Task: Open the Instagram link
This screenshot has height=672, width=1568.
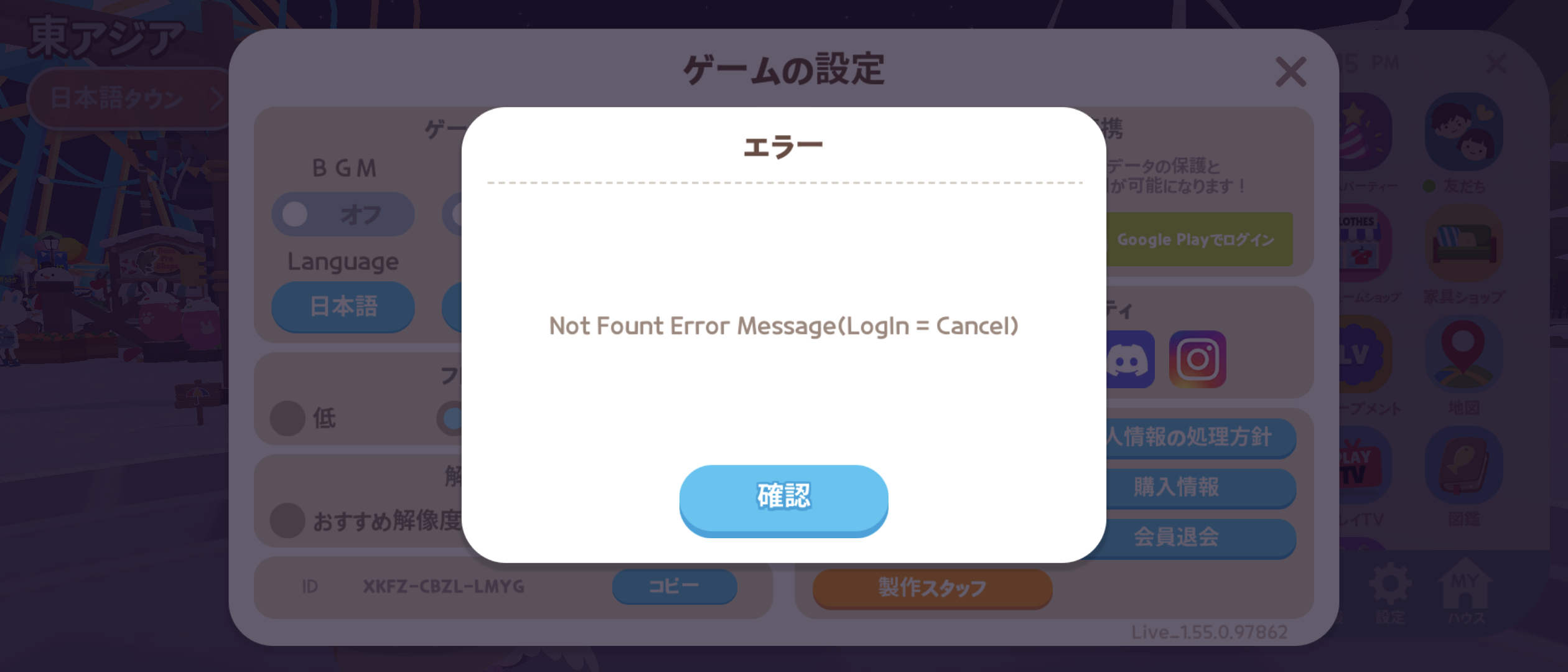Action: coord(1197,359)
